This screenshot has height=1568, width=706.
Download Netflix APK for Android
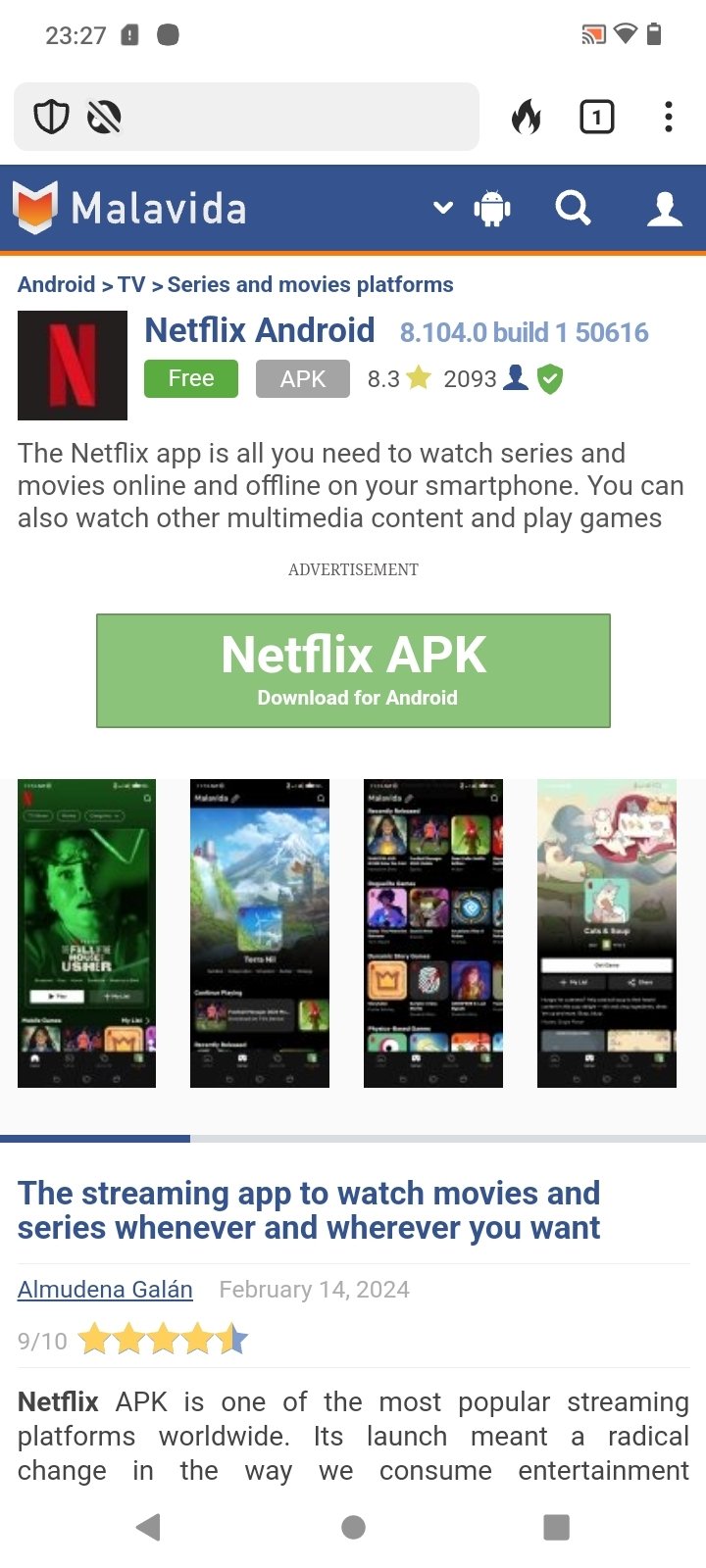353,670
